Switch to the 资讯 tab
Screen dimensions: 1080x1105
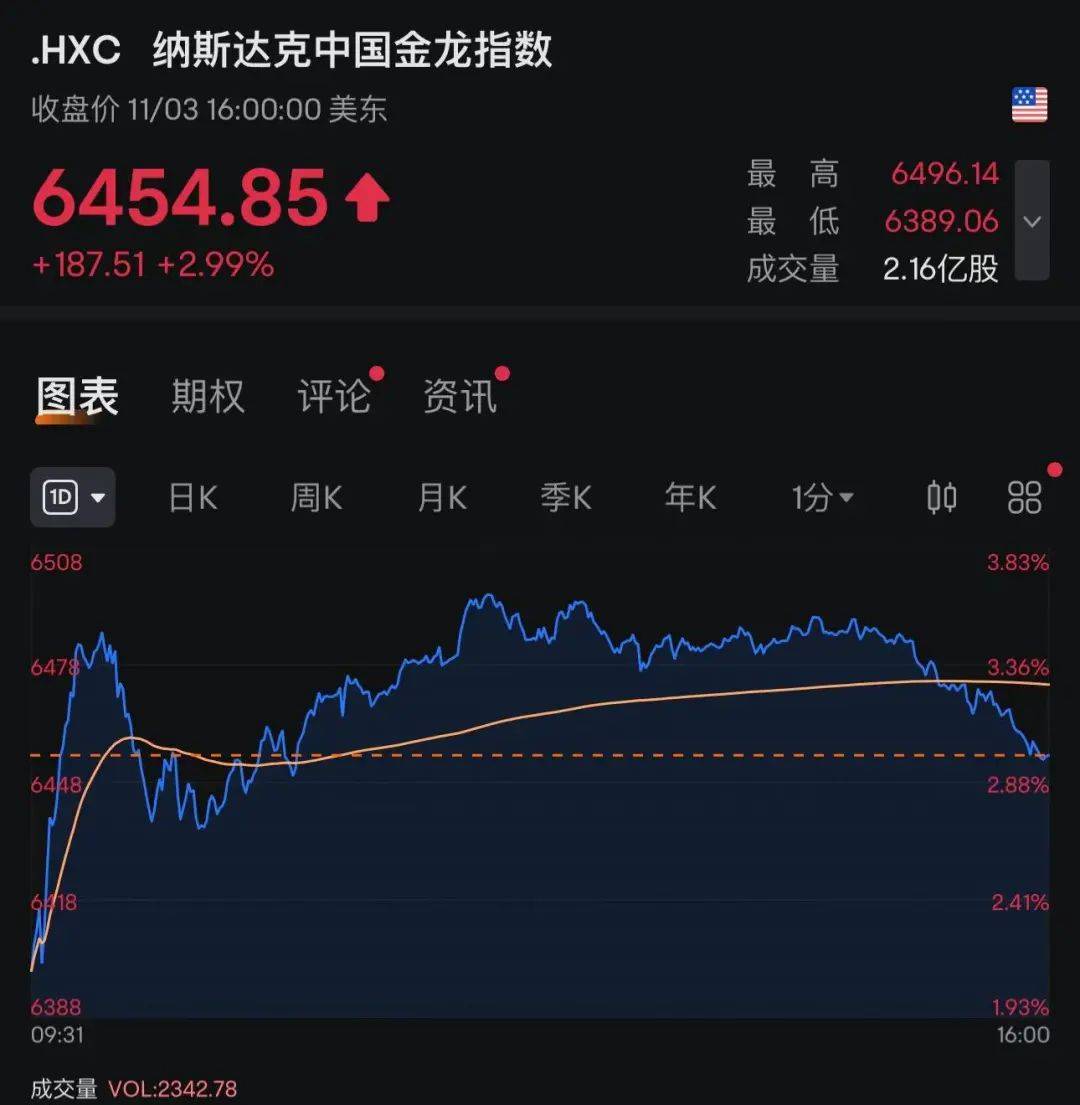(x=460, y=396)
